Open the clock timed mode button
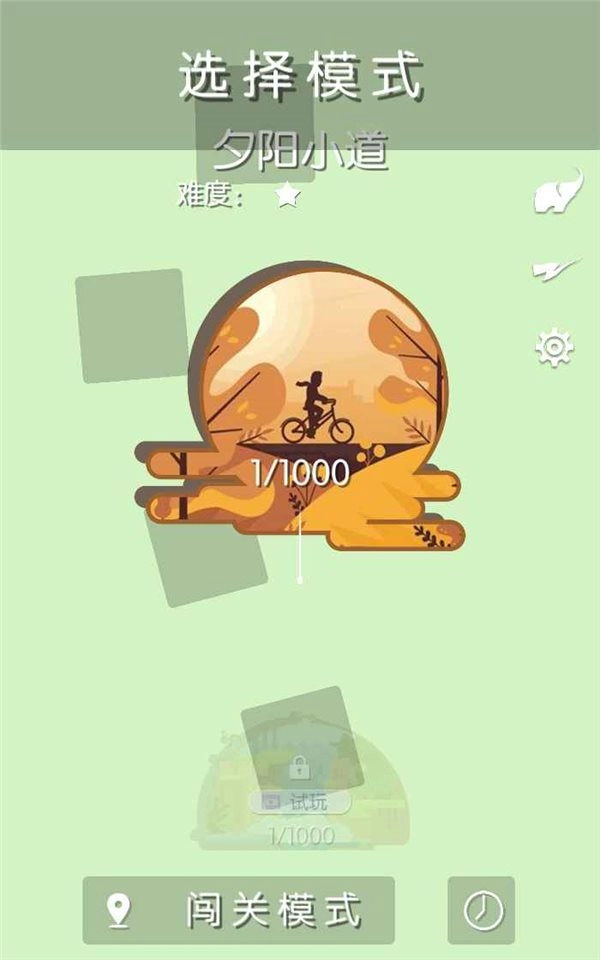The image size is (600, 960). tap(482, 911)
